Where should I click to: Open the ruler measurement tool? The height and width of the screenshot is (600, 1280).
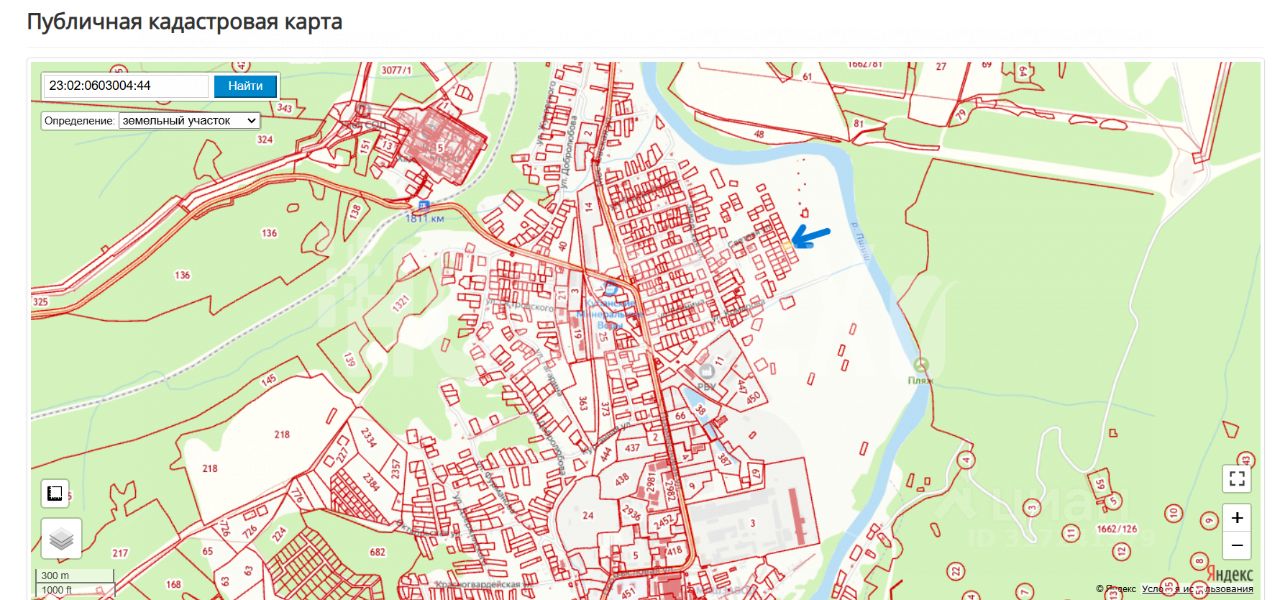55,493
